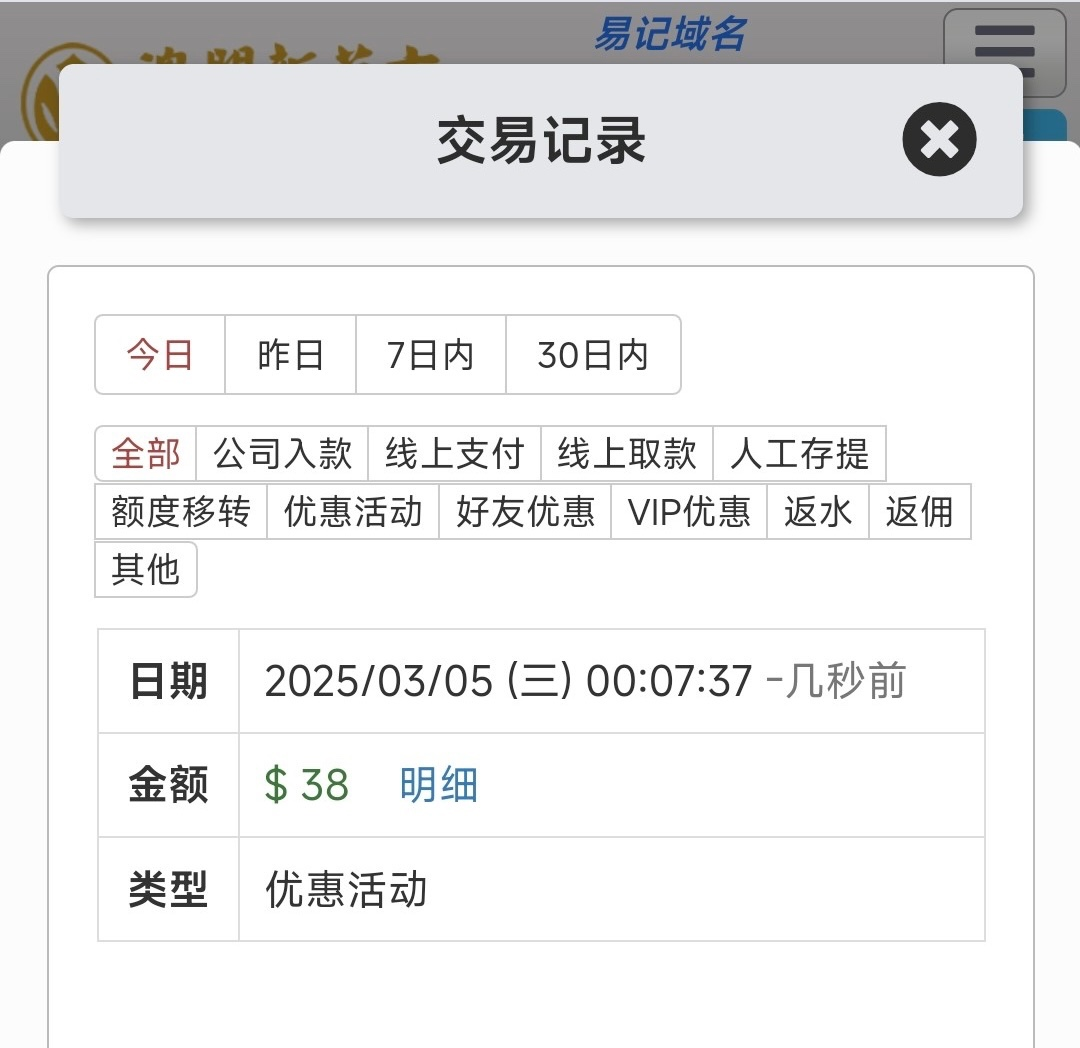The height and width of the screenshot is (1048, 1080).
Task: Filter by VIP优惠
Action: pos(689,512)
